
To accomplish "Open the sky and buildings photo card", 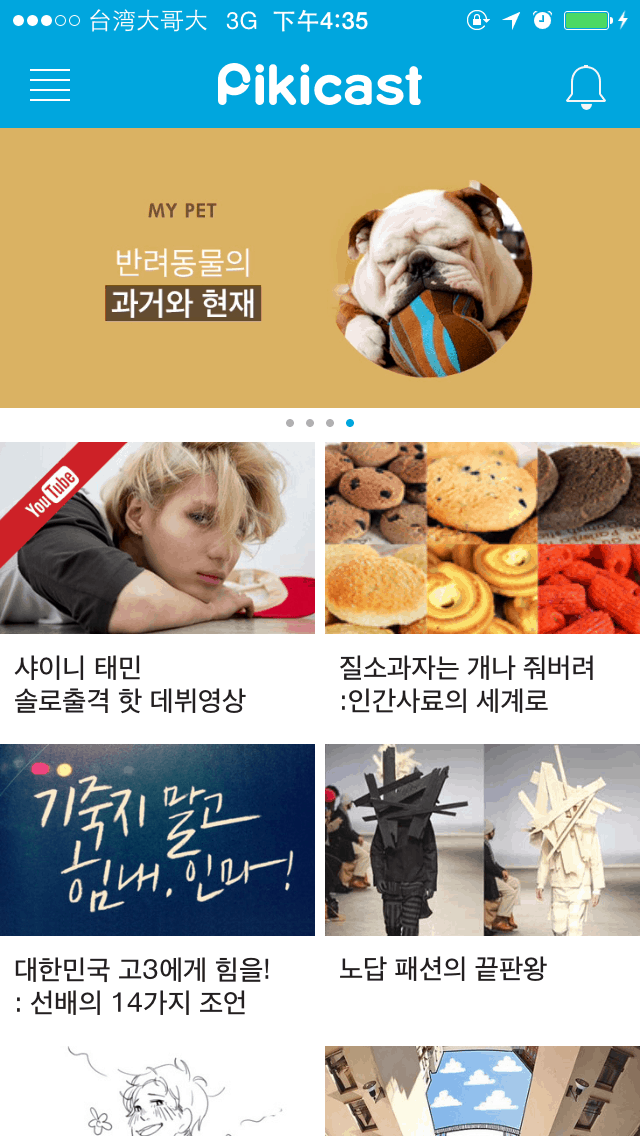I will click(482, 1090).
